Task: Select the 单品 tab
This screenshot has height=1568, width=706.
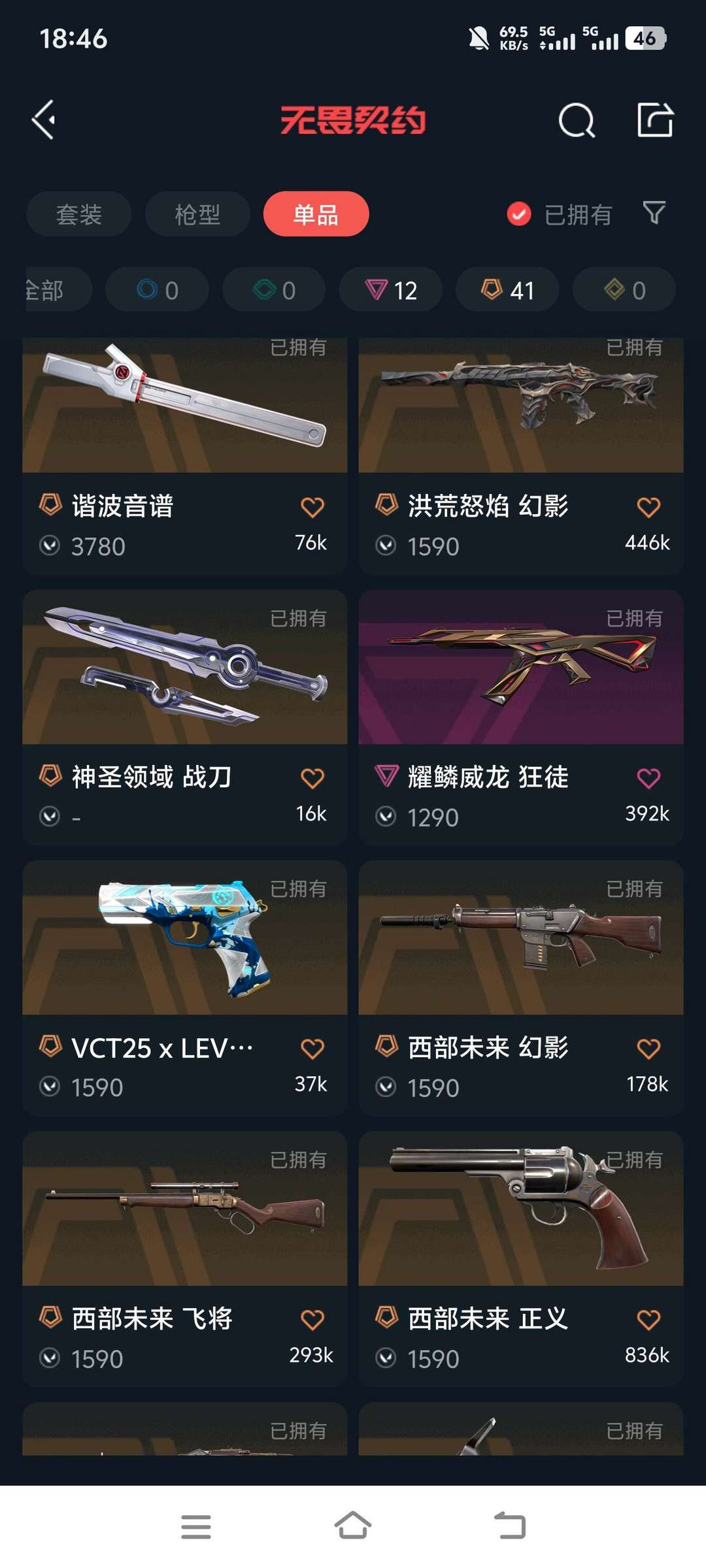Action: point(316,214)
